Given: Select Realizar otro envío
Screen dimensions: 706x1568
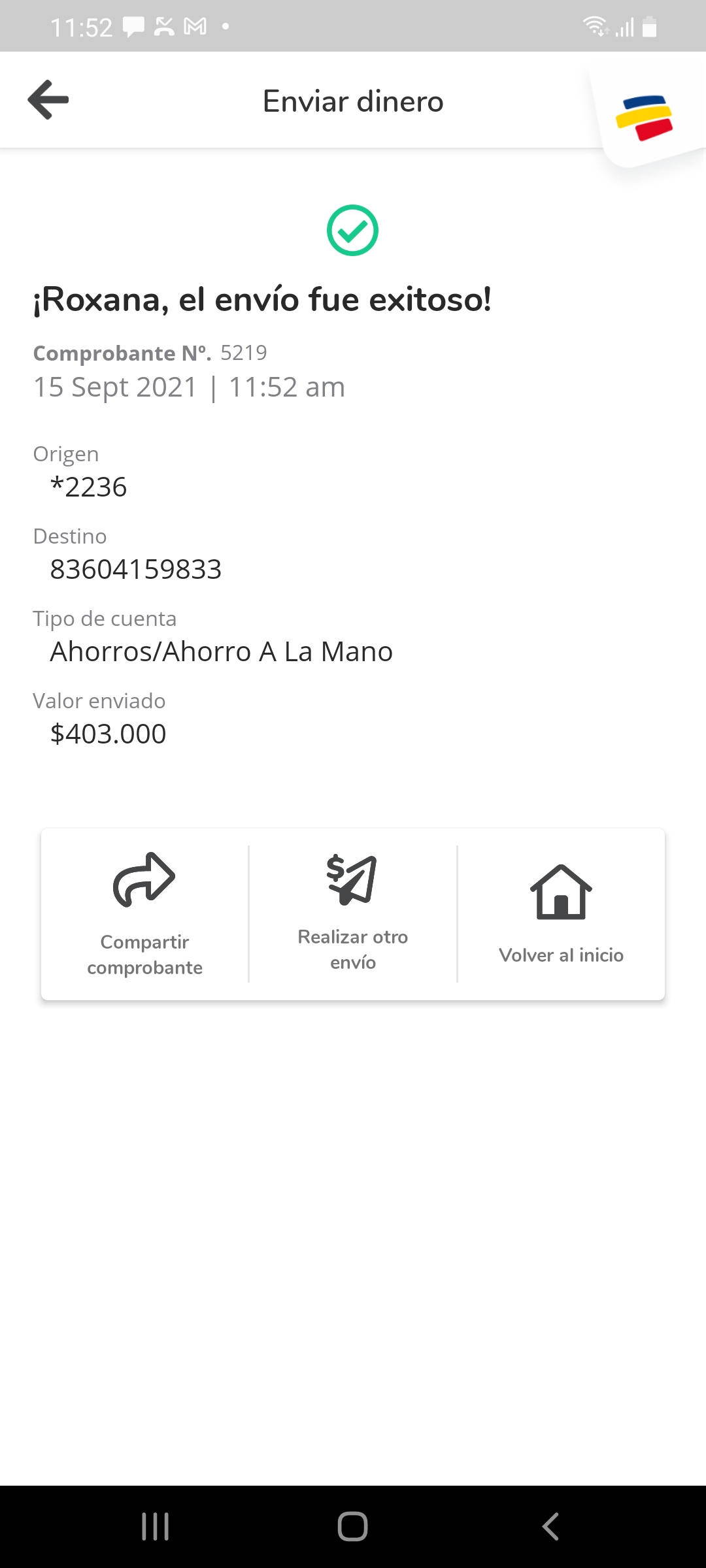Looking at the screenshot, I should [353, 914].
